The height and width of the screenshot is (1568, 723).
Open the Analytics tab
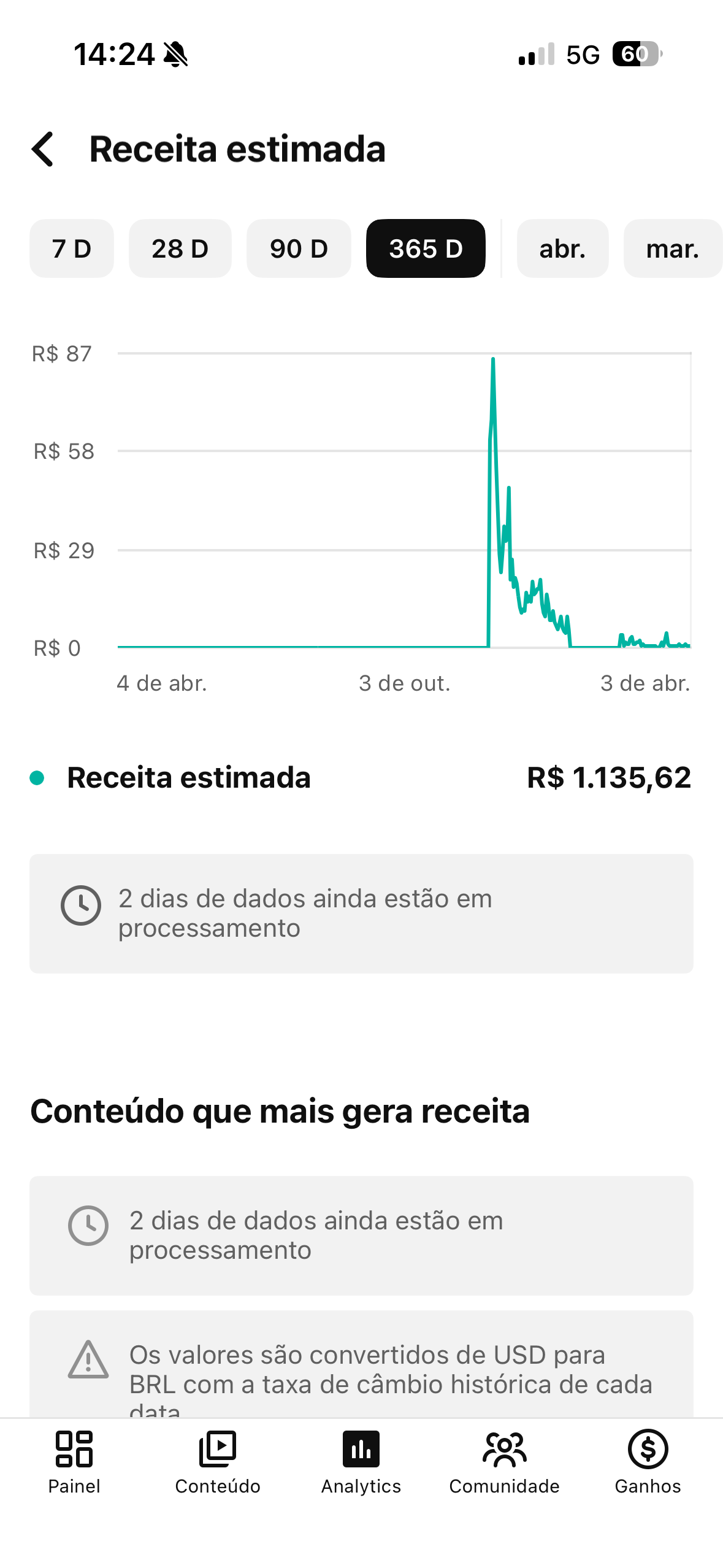361,1462
